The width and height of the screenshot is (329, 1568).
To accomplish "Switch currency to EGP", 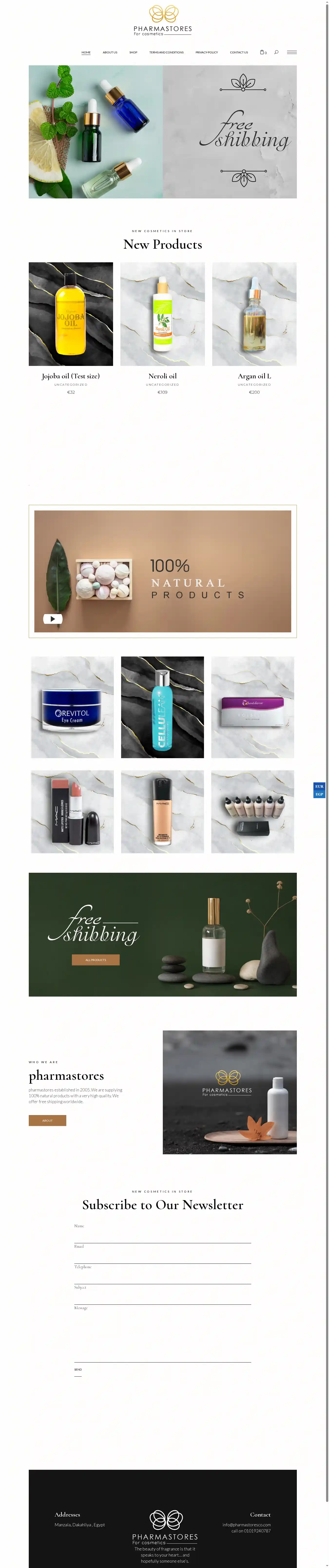I will pos(319,794).
